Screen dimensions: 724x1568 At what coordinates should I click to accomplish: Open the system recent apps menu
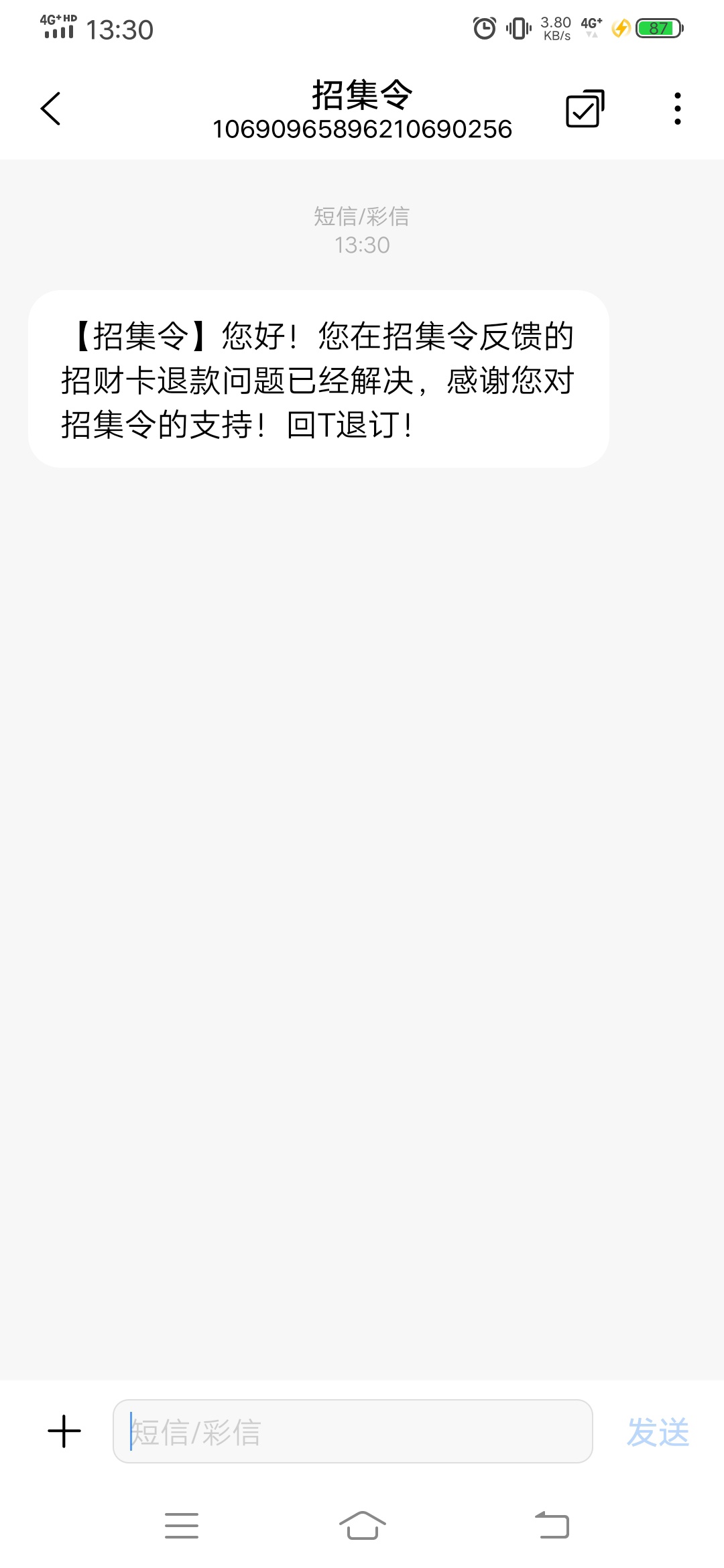[x=182, y=1526]
